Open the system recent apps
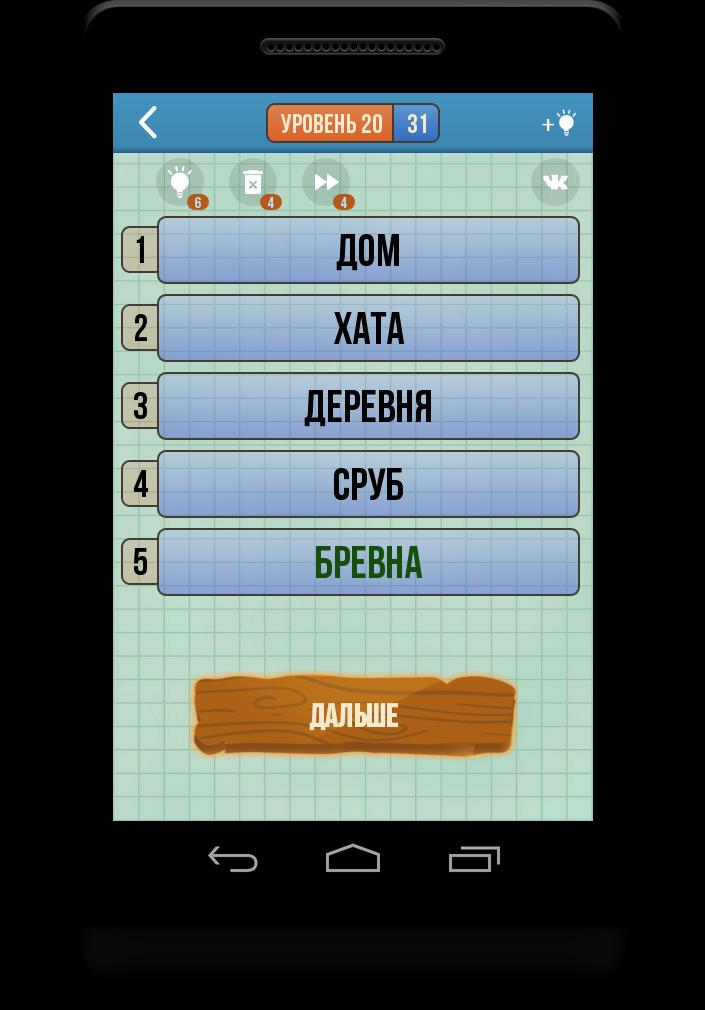 (x=474, y=858)
